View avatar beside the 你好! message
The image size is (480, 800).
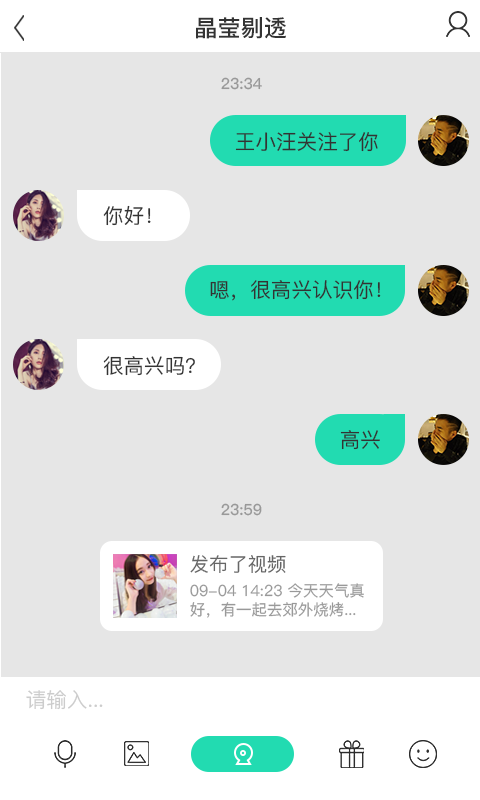pos(38,215)
